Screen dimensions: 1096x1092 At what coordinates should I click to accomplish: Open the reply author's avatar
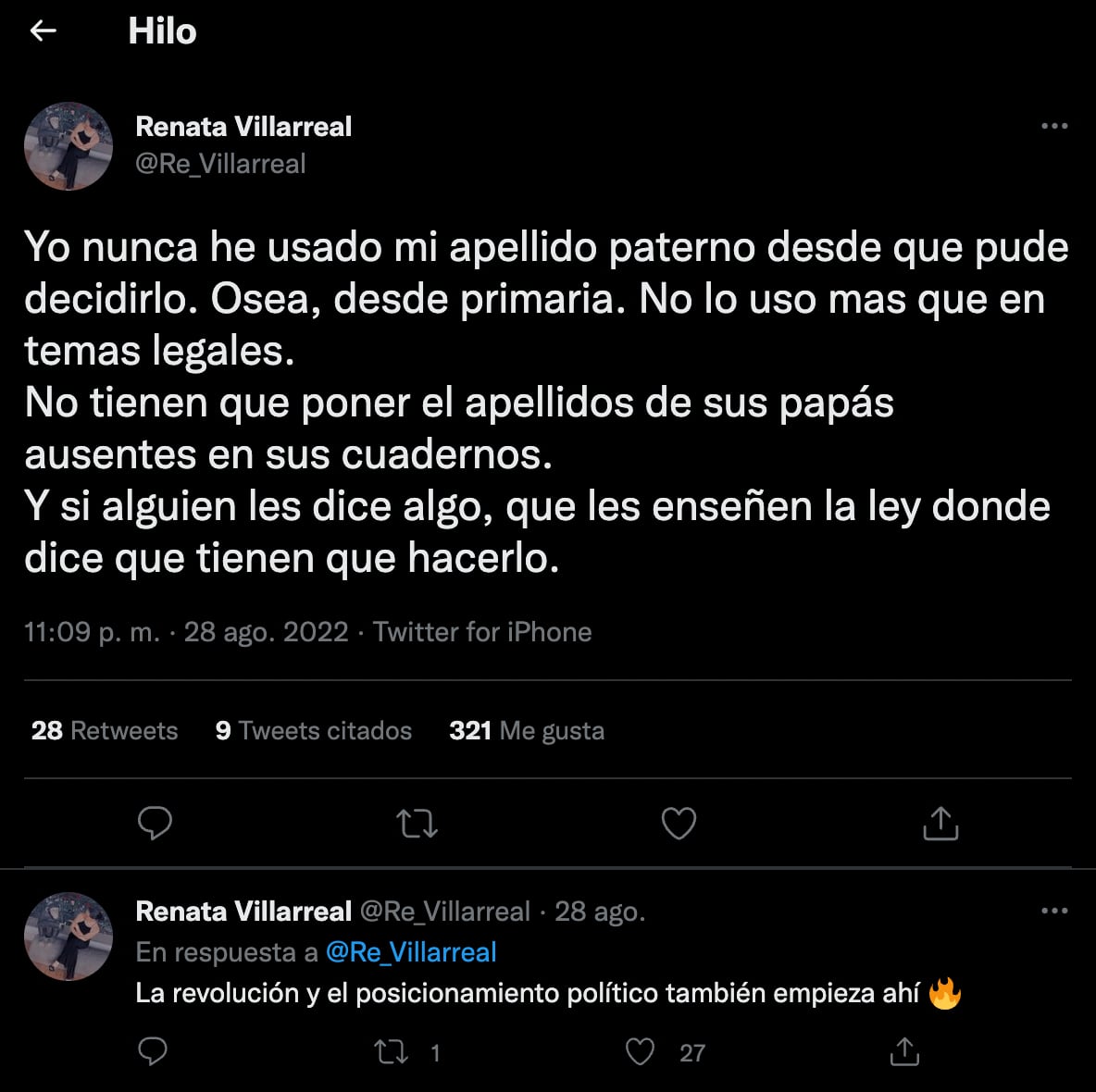click(68, 937)
